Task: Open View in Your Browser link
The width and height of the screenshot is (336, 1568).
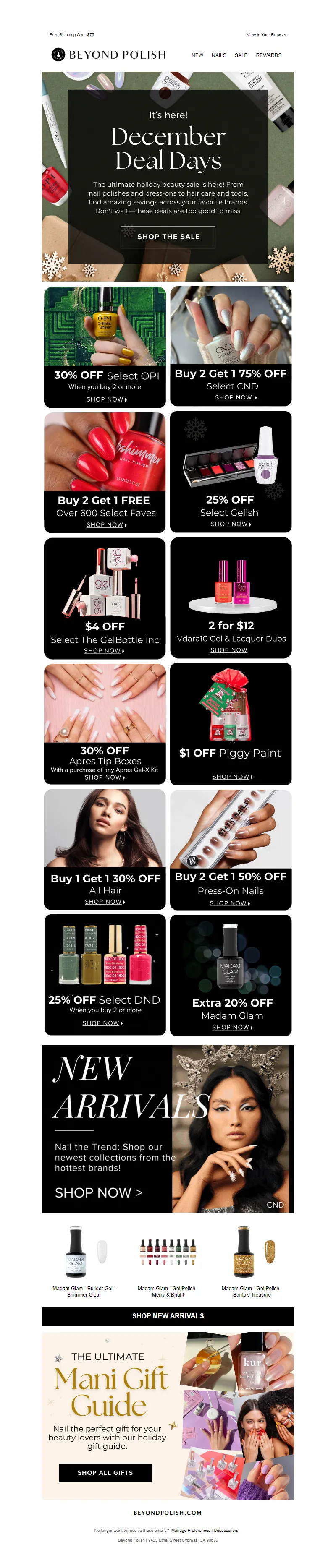Action: coord(266,35)
